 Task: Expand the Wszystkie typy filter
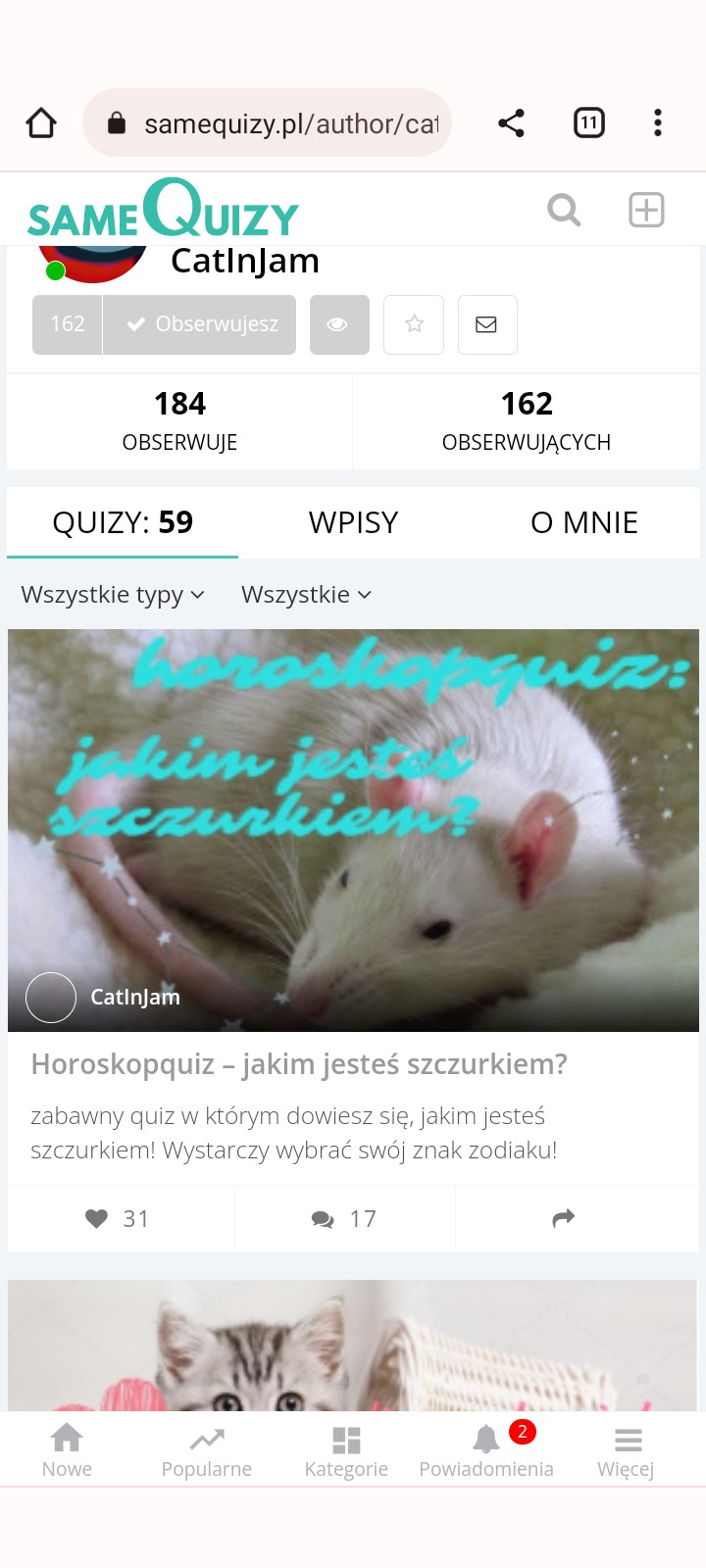click(113, 595)
